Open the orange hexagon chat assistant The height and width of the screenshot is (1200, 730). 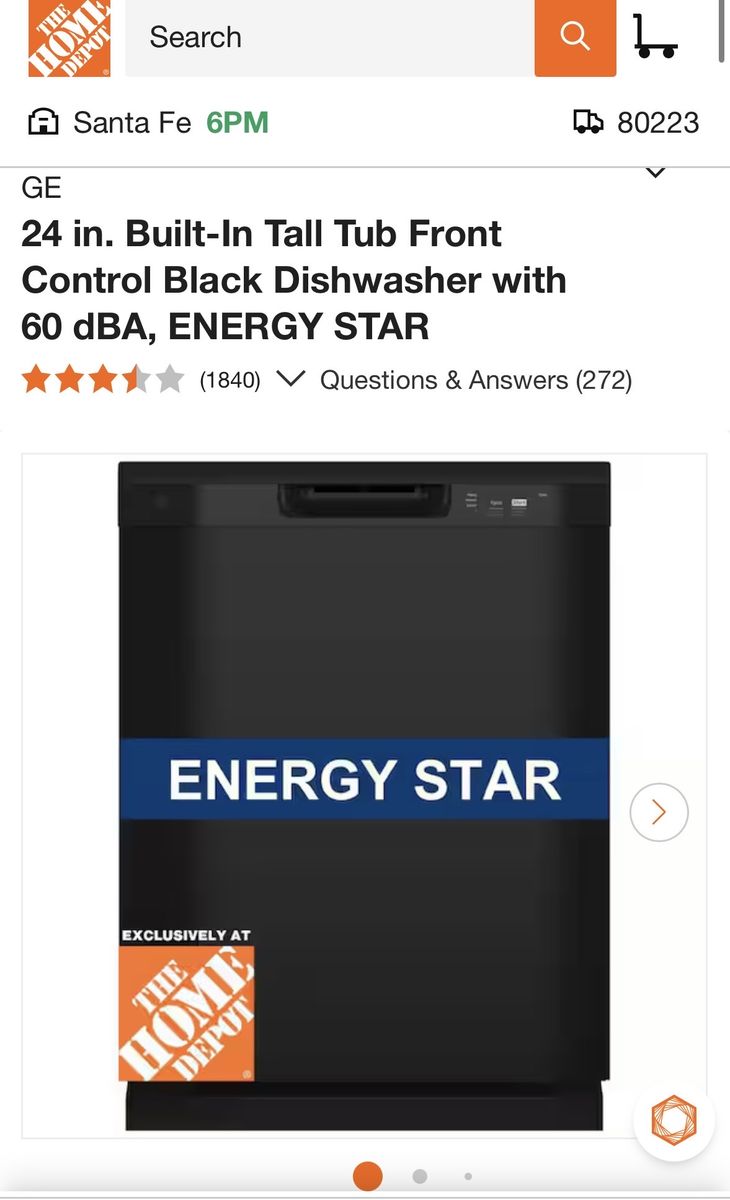(674, 1120)
